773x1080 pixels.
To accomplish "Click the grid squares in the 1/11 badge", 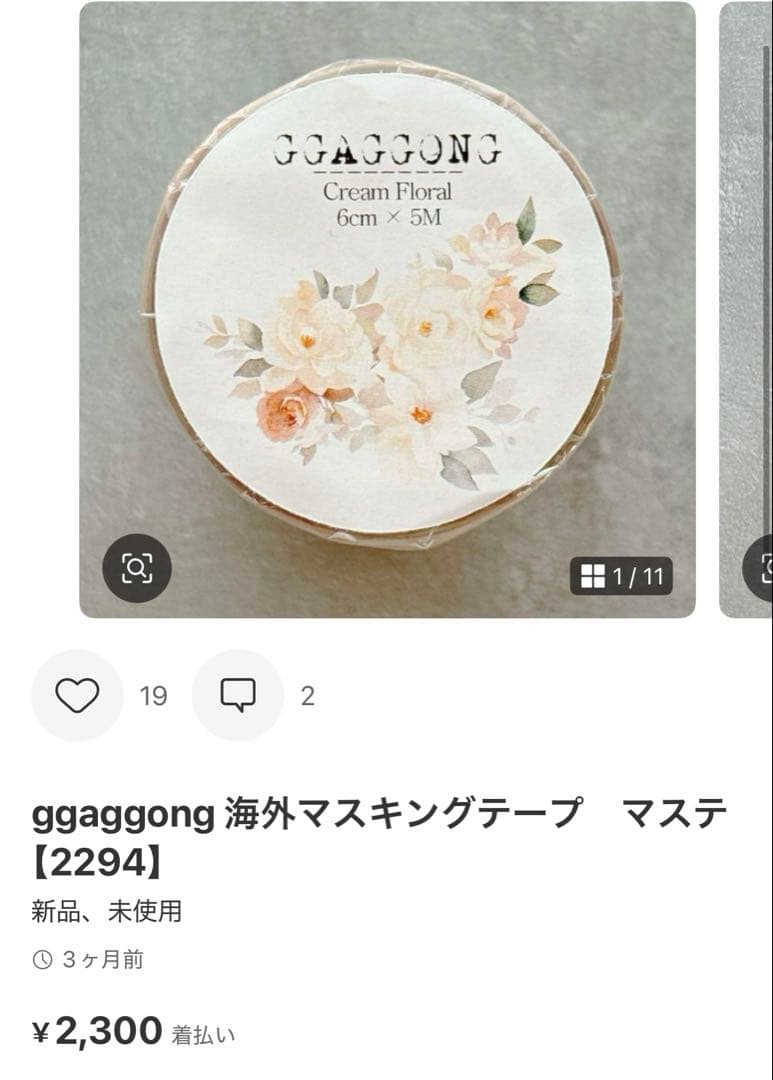I will (x=594, y=576).
